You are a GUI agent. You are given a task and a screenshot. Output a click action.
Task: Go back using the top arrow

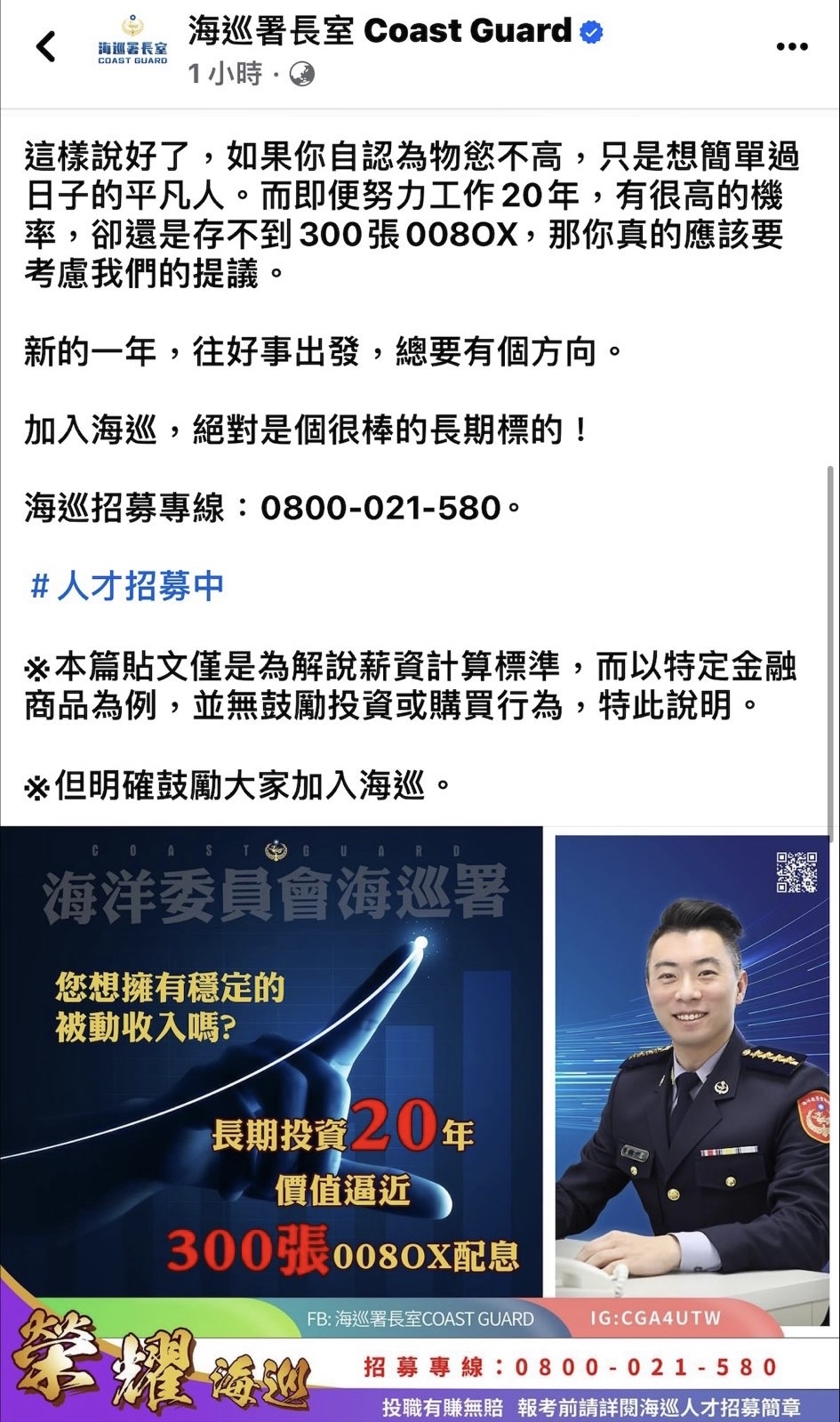coord(46,46)
